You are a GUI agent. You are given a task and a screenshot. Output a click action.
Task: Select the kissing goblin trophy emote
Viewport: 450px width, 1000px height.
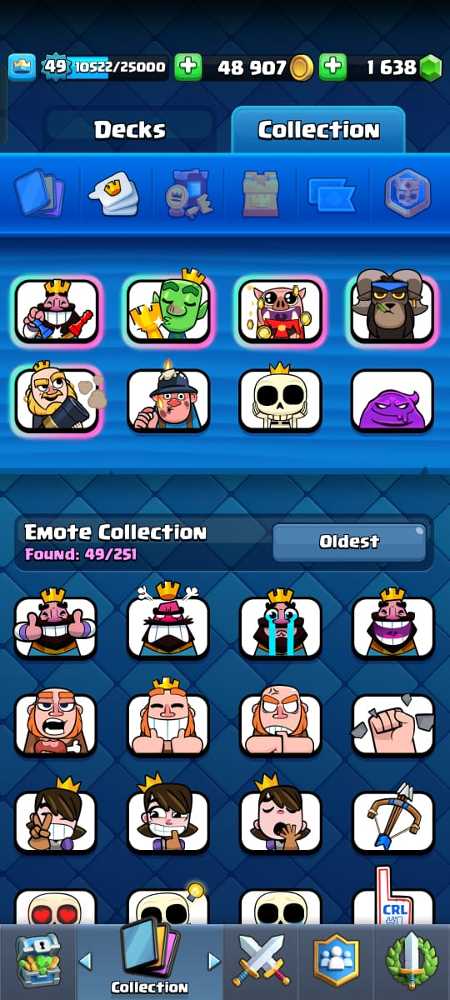click(x=168, y=307)
